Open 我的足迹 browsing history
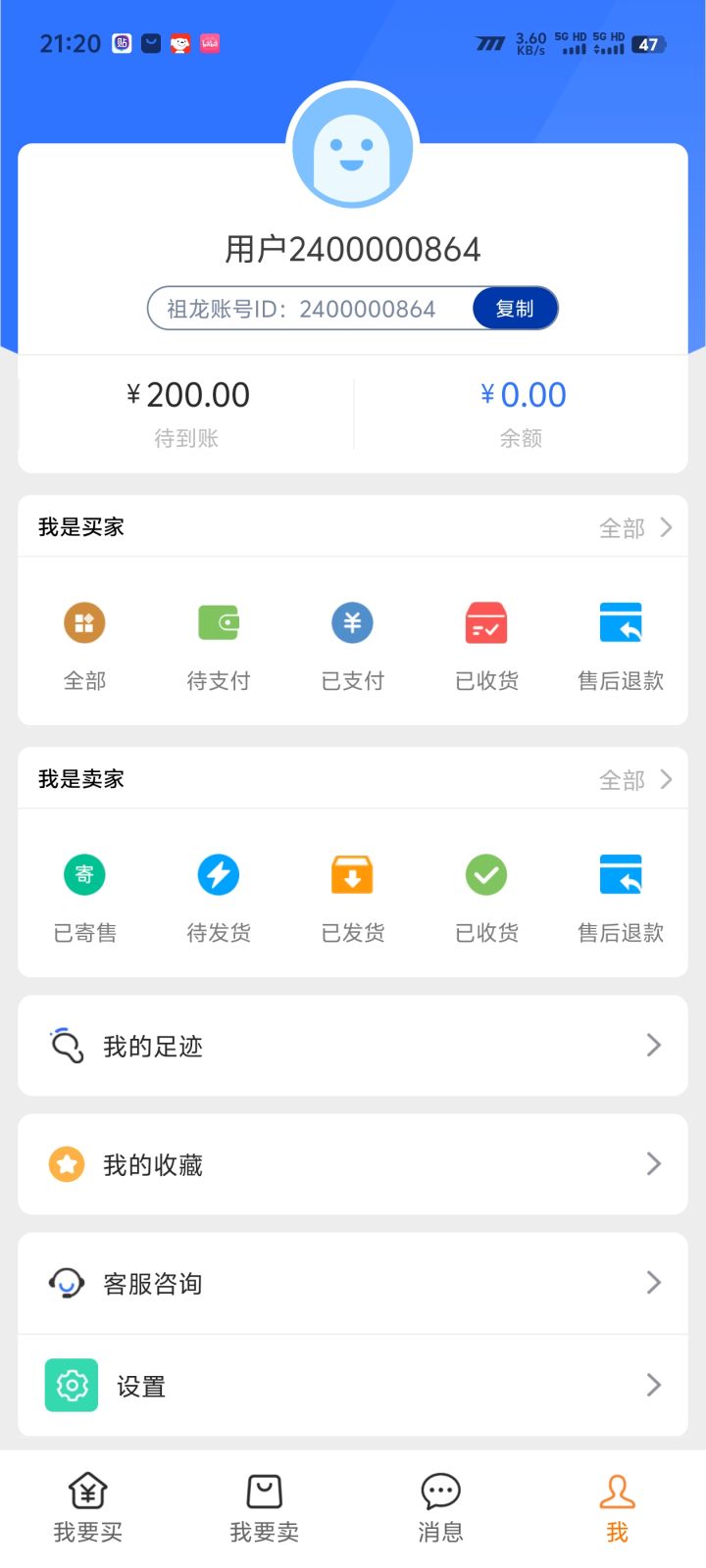 tap(353, 1046)
